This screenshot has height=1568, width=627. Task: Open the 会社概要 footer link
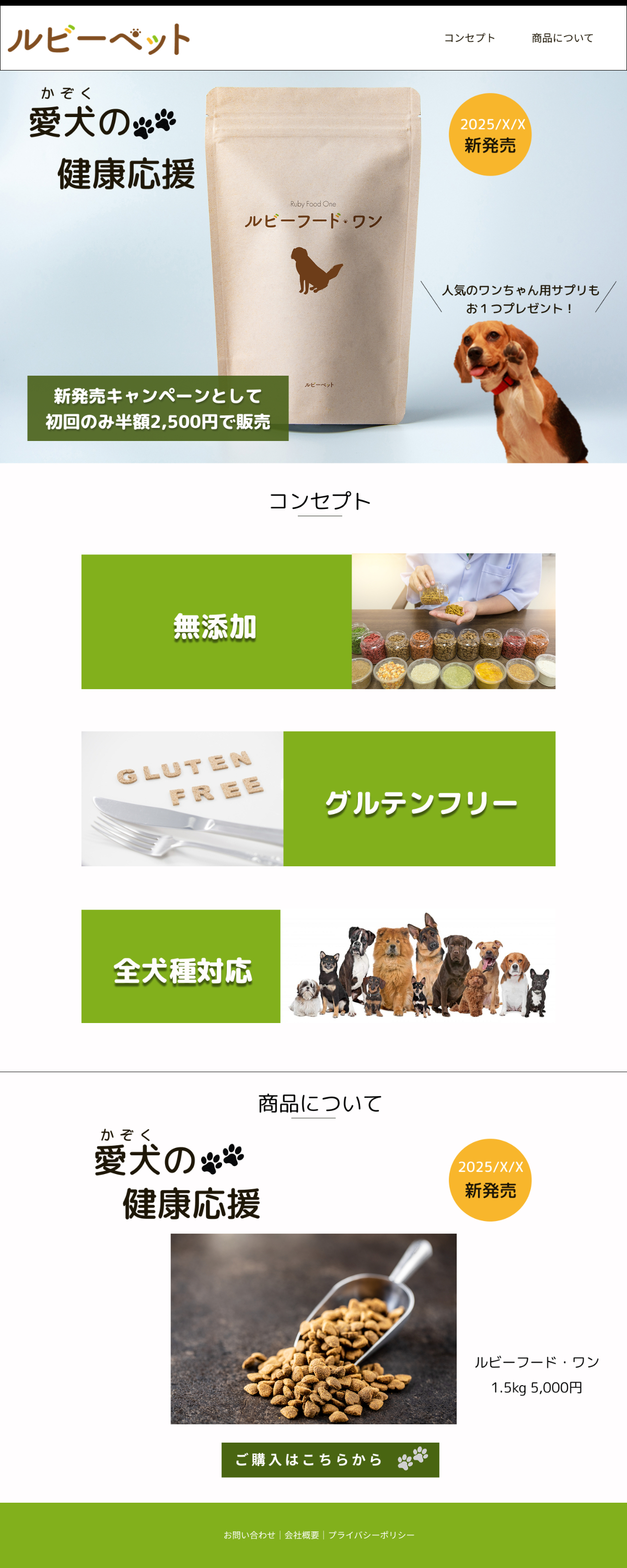point(301,1535)
